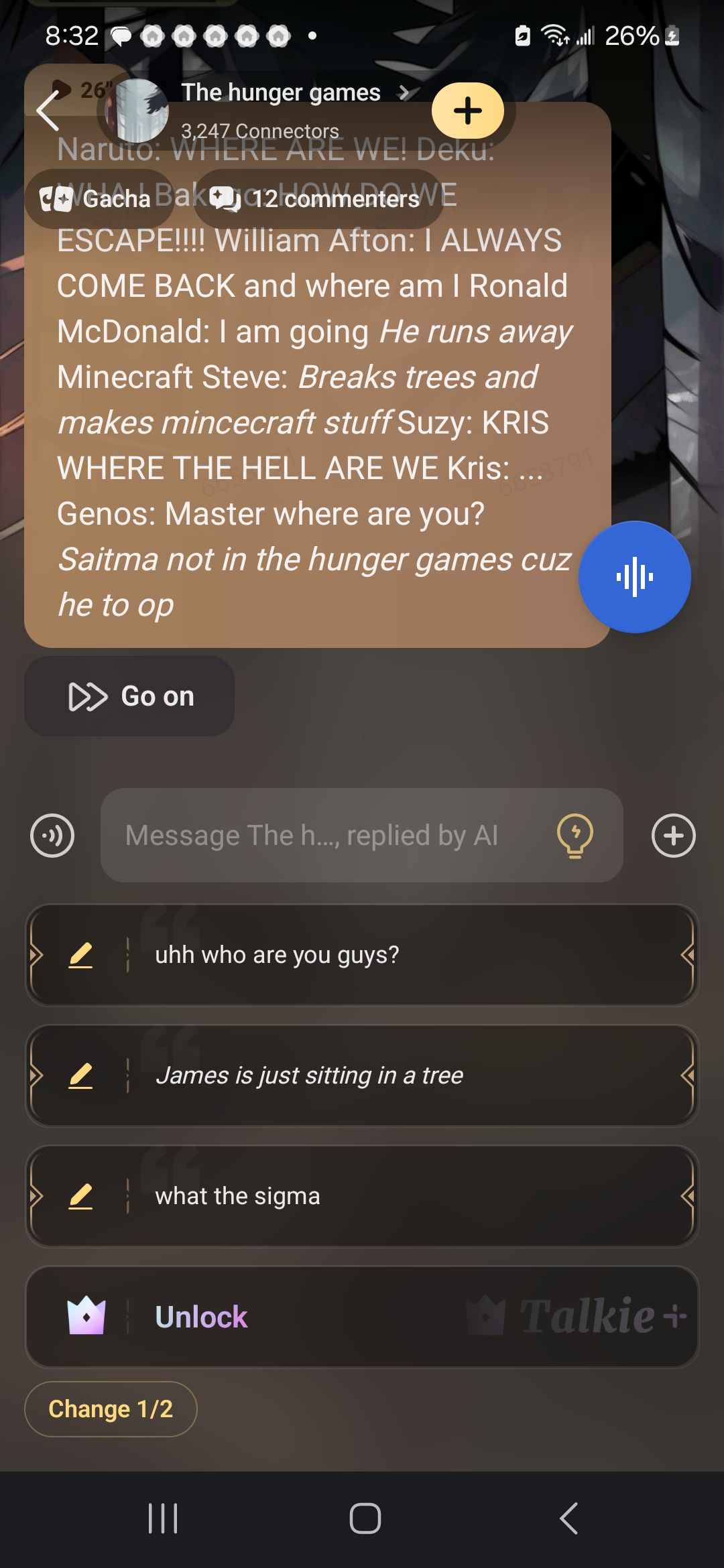Unlock more replies with Talkie+
The height and width of the screenshot is (1568, 724).
click(x=362, y=1317)
